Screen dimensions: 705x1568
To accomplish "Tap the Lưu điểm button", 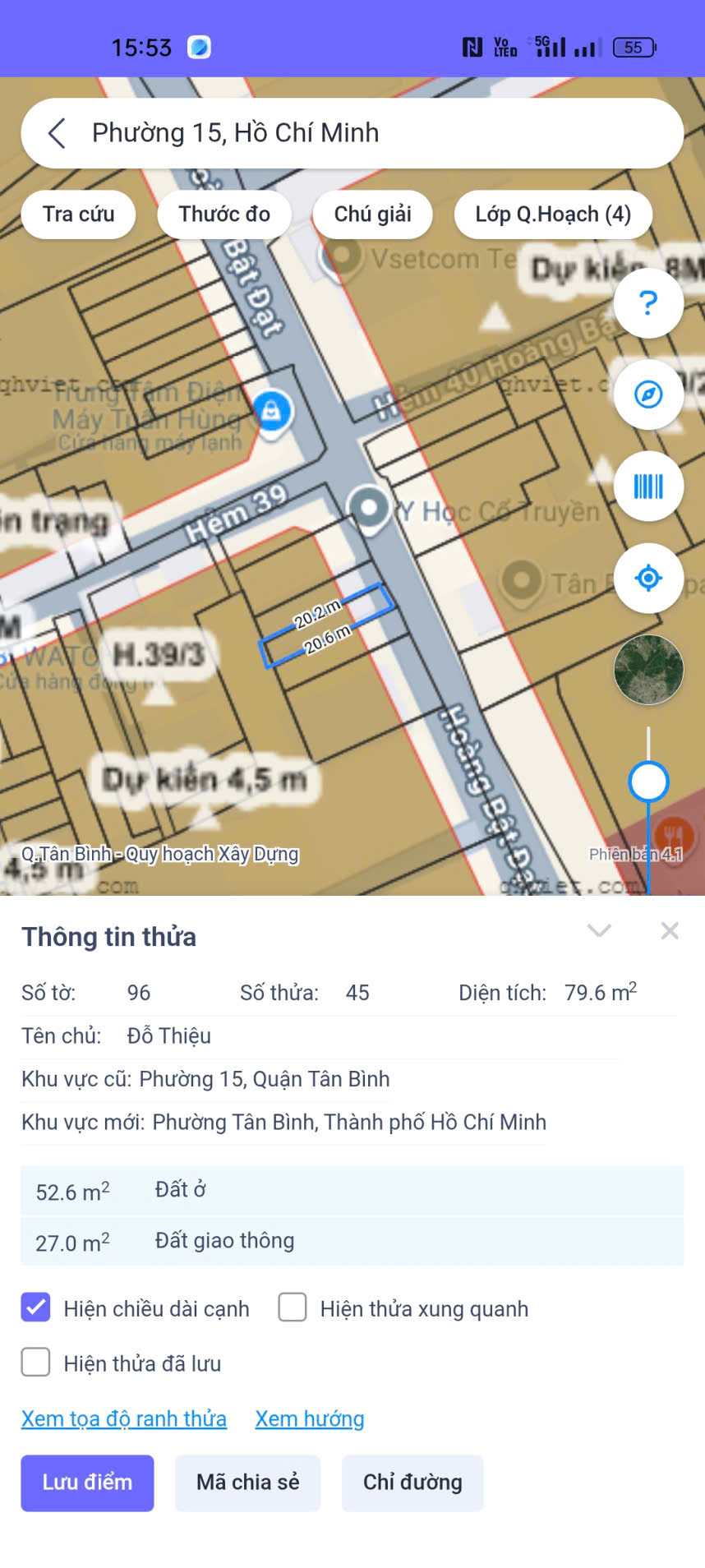I will 87,1483.
